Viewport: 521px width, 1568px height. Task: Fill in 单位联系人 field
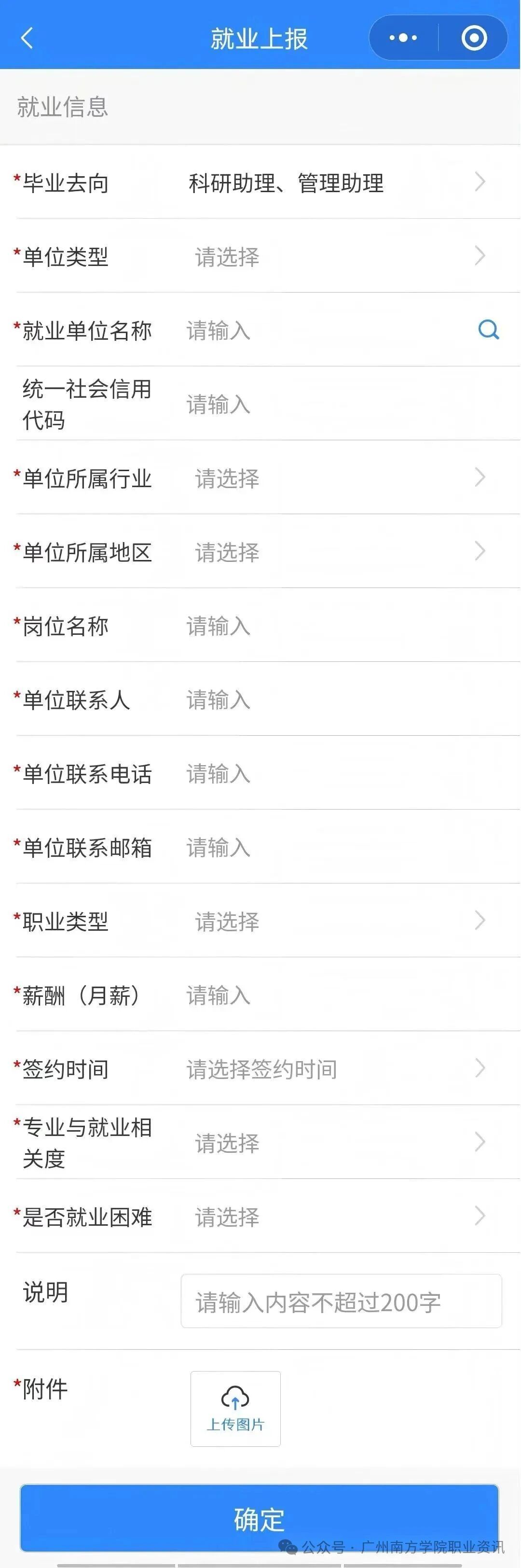click(x=341, y=700)
